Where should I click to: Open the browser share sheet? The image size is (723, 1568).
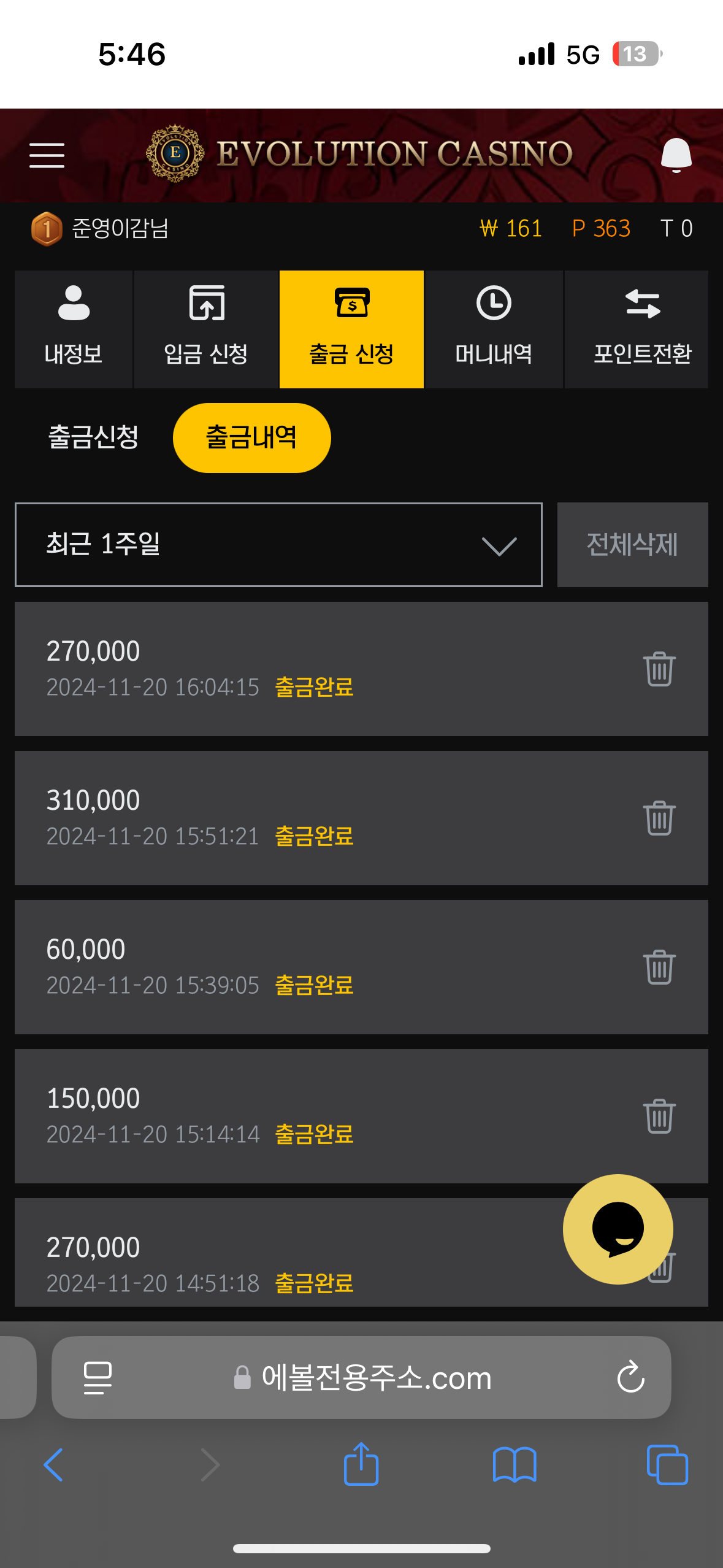coord(361,1464)
